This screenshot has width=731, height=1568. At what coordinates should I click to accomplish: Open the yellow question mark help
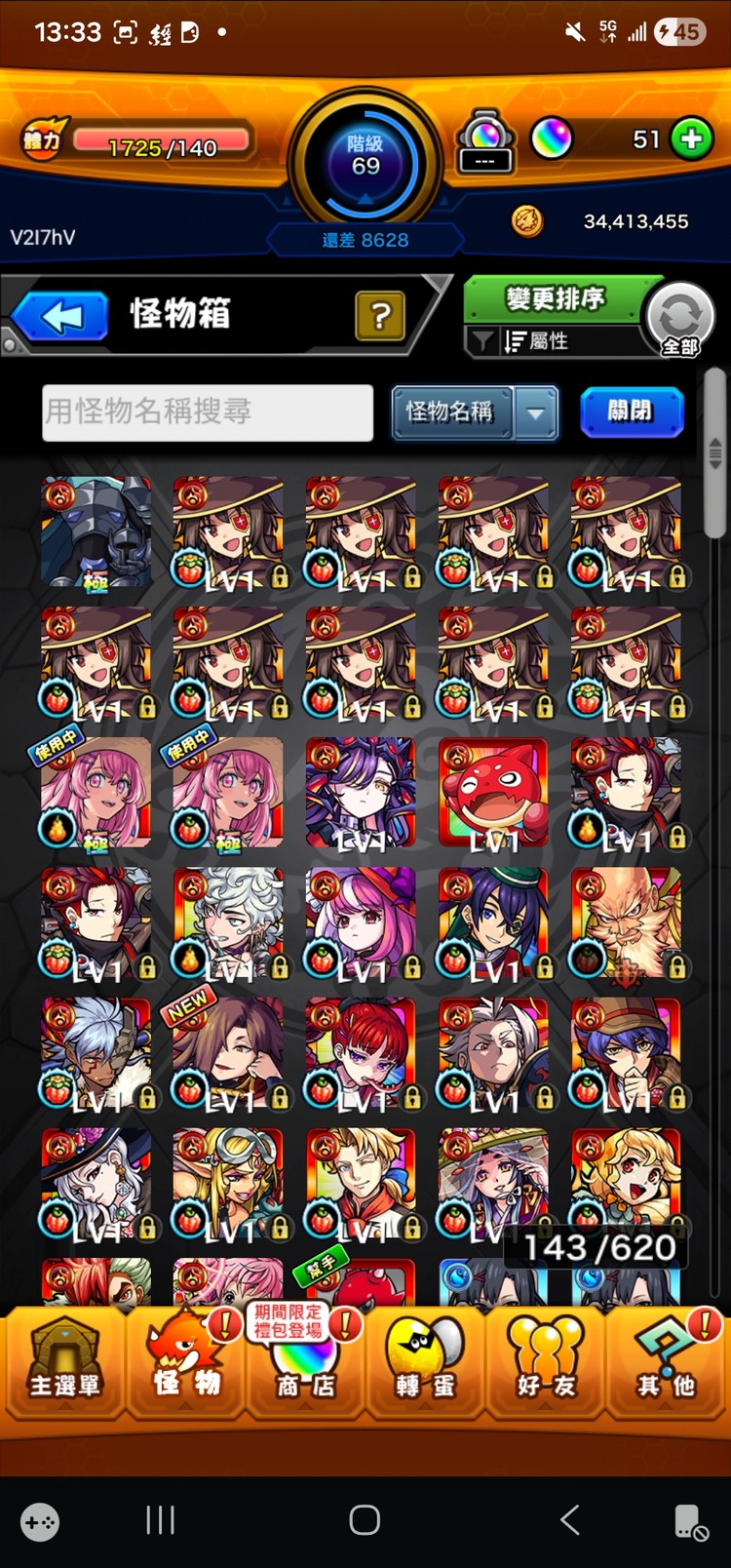coord(380,315)
